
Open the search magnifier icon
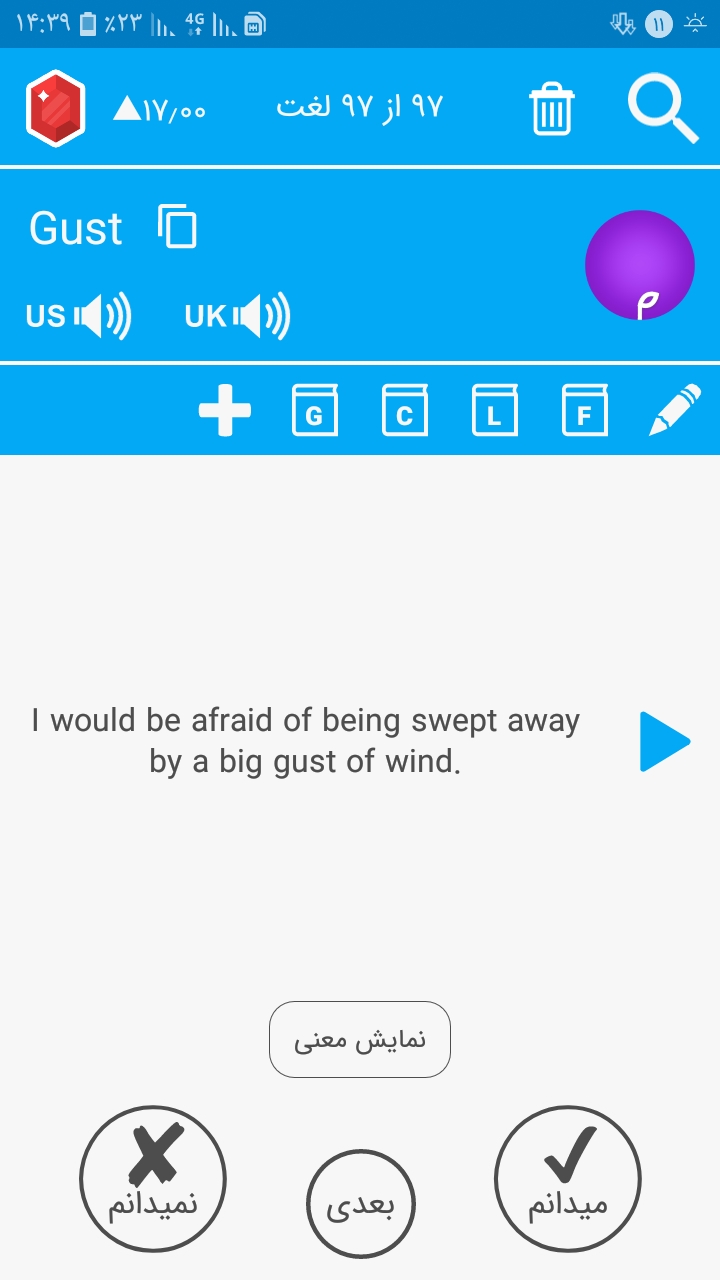(x=663, y=108)
